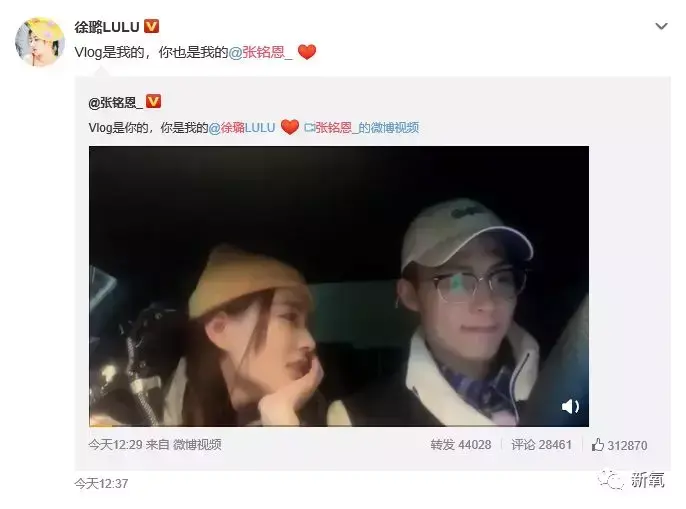The height and width of the screenshot is (509, 686).
Task: Open the @徐璐LULU mention in the repost
Action: point(242,127)
